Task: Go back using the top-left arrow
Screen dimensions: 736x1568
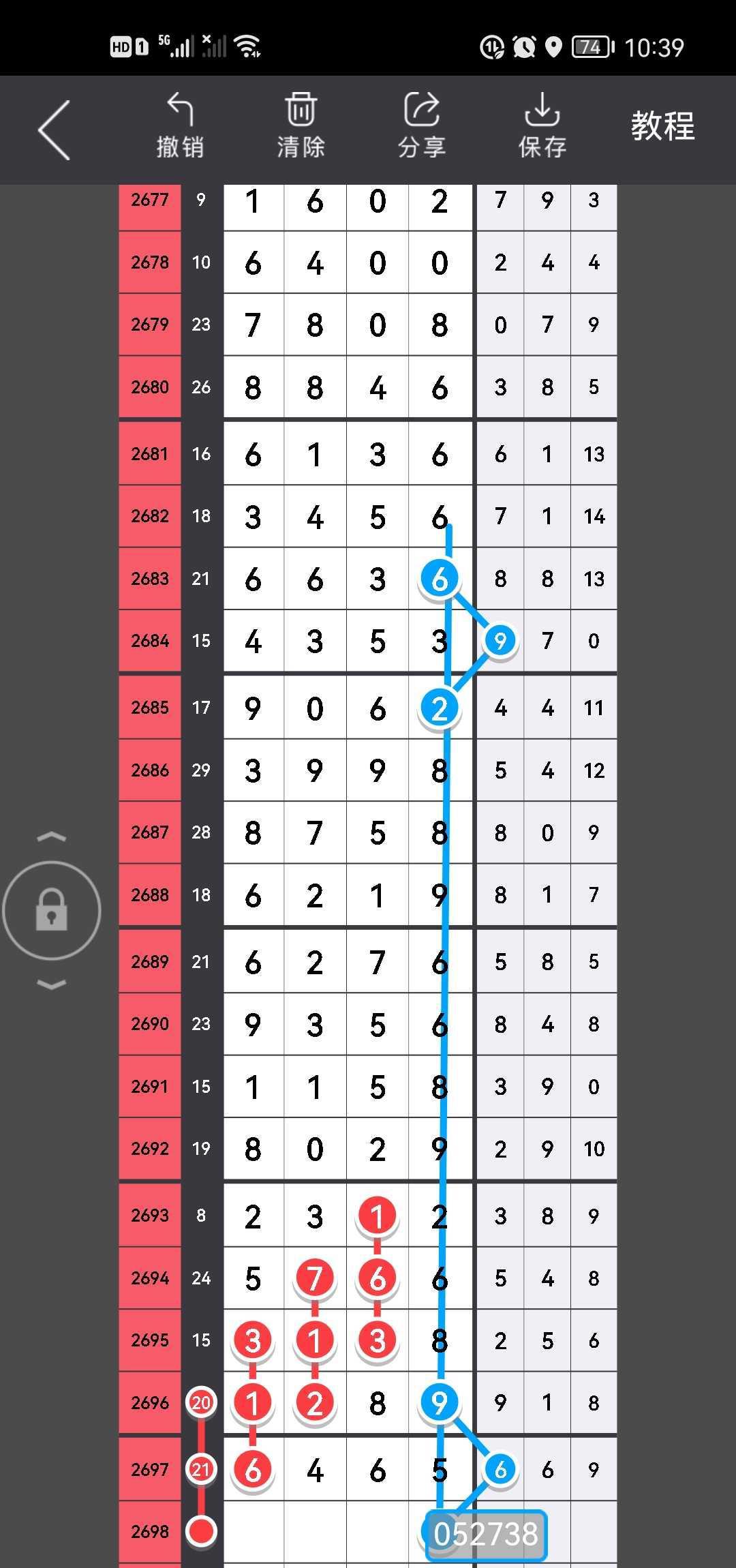Action: pos(55,130)
